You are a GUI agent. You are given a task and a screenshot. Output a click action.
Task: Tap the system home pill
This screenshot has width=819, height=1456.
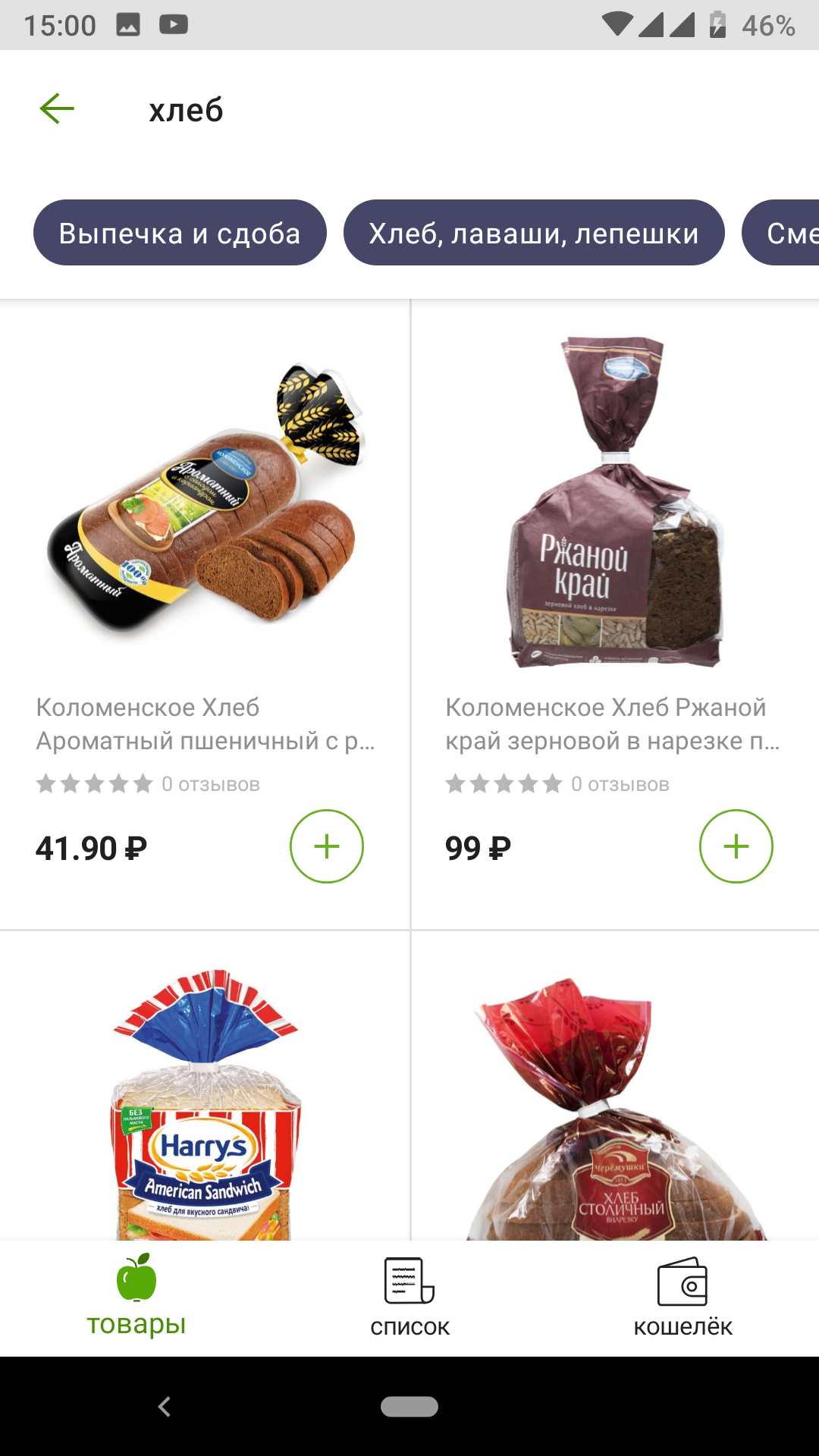coord(409,1407)
